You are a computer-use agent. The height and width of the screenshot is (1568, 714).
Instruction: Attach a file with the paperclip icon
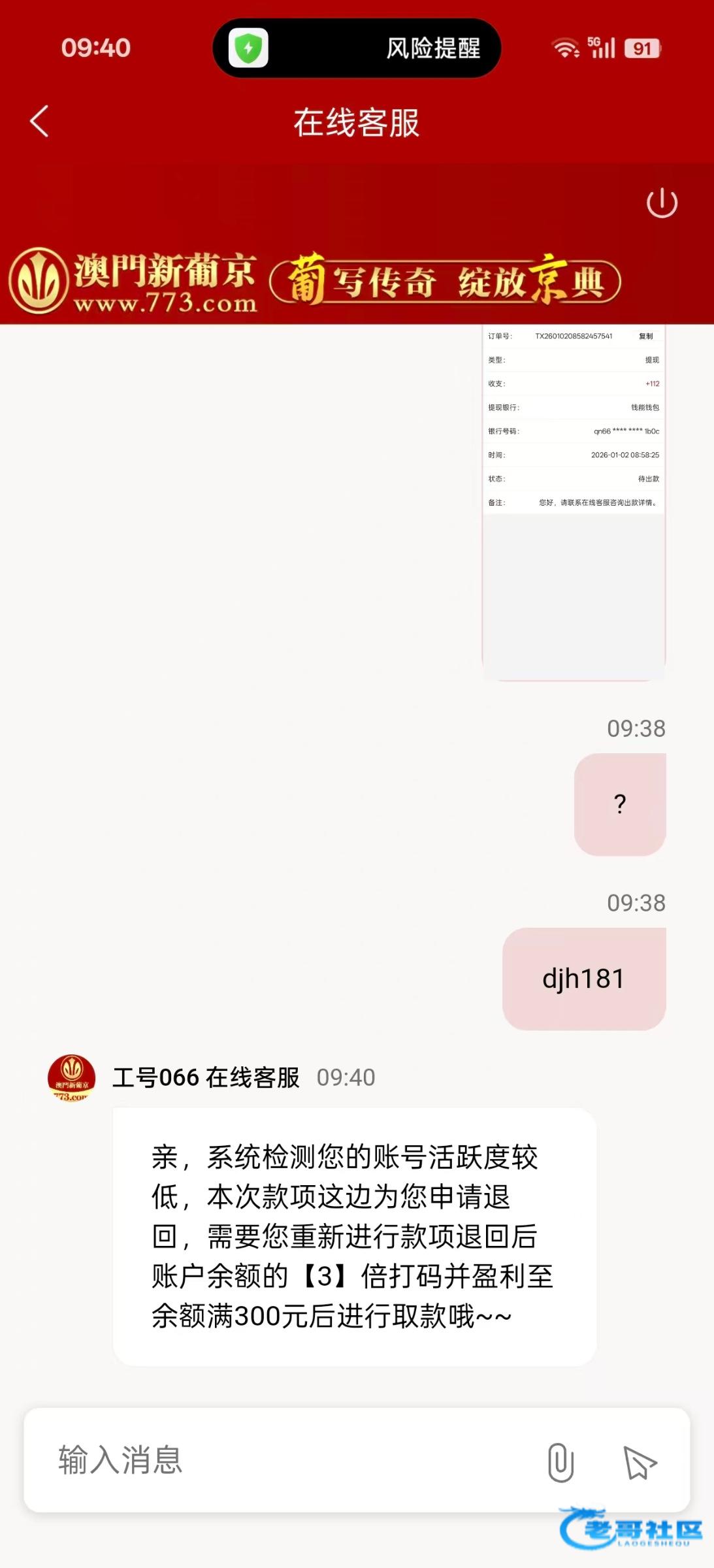(560, 1462)
